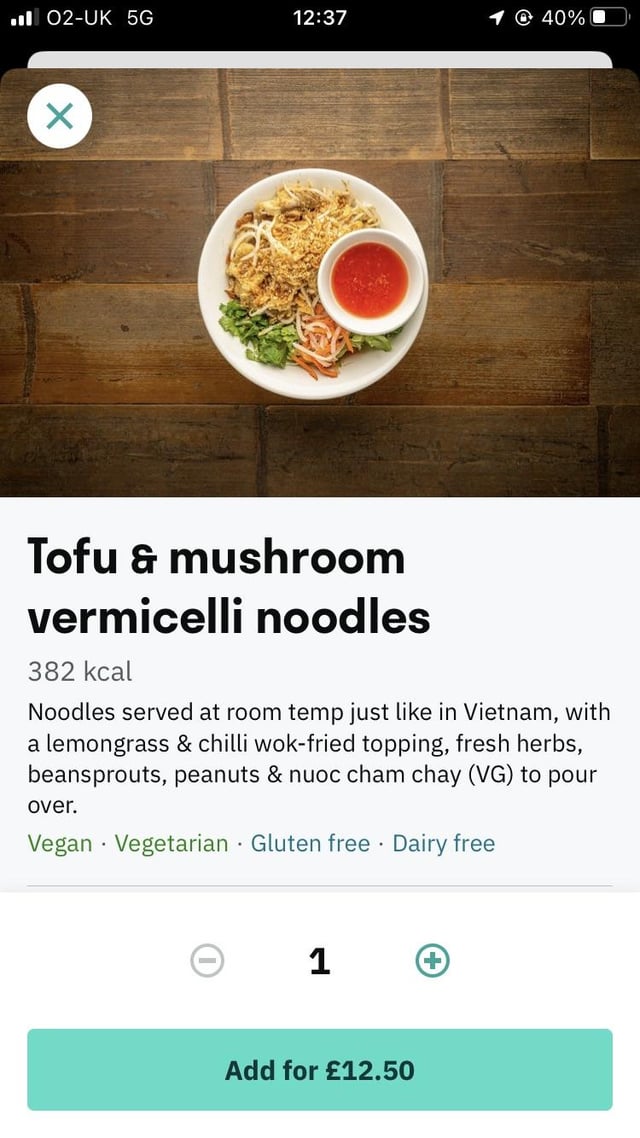Screen dimensions: 640x1138
Task: Increase the quantity with the plus button
Action: tap(432, 961)
